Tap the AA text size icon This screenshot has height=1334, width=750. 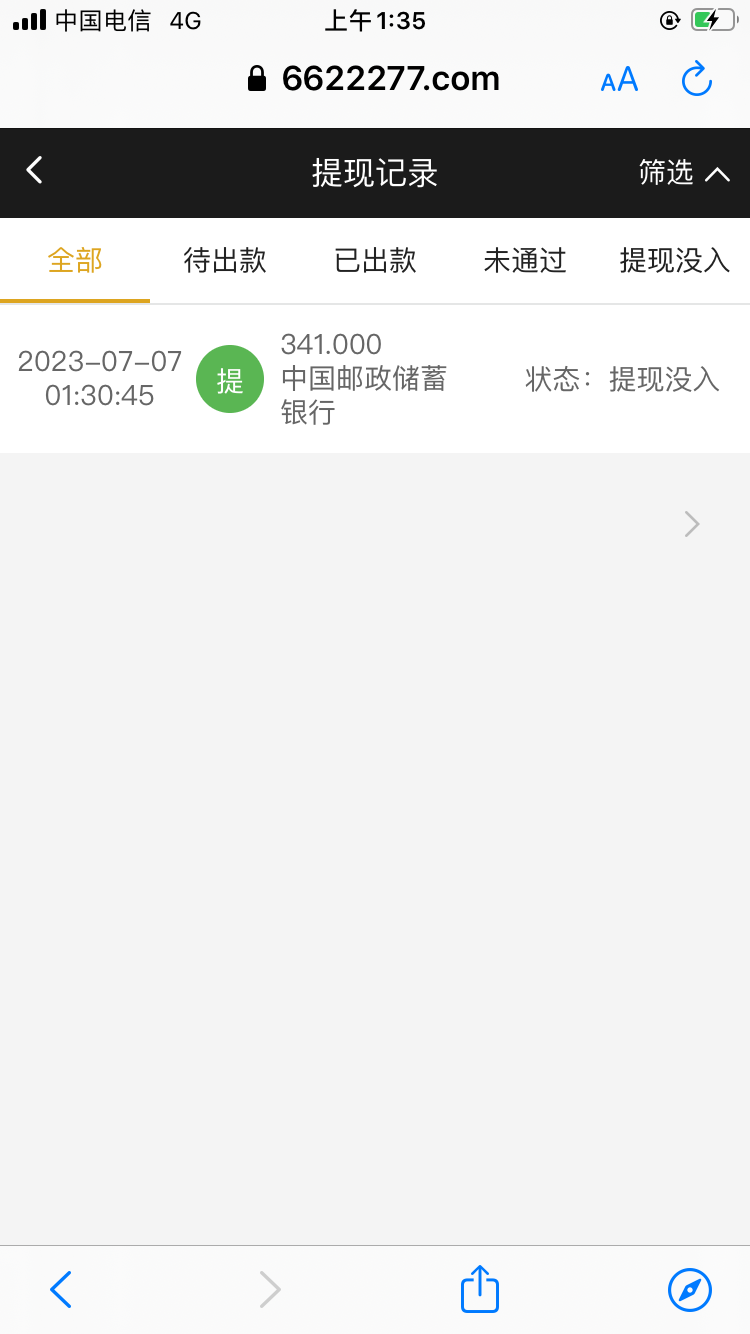coord(618,78)
